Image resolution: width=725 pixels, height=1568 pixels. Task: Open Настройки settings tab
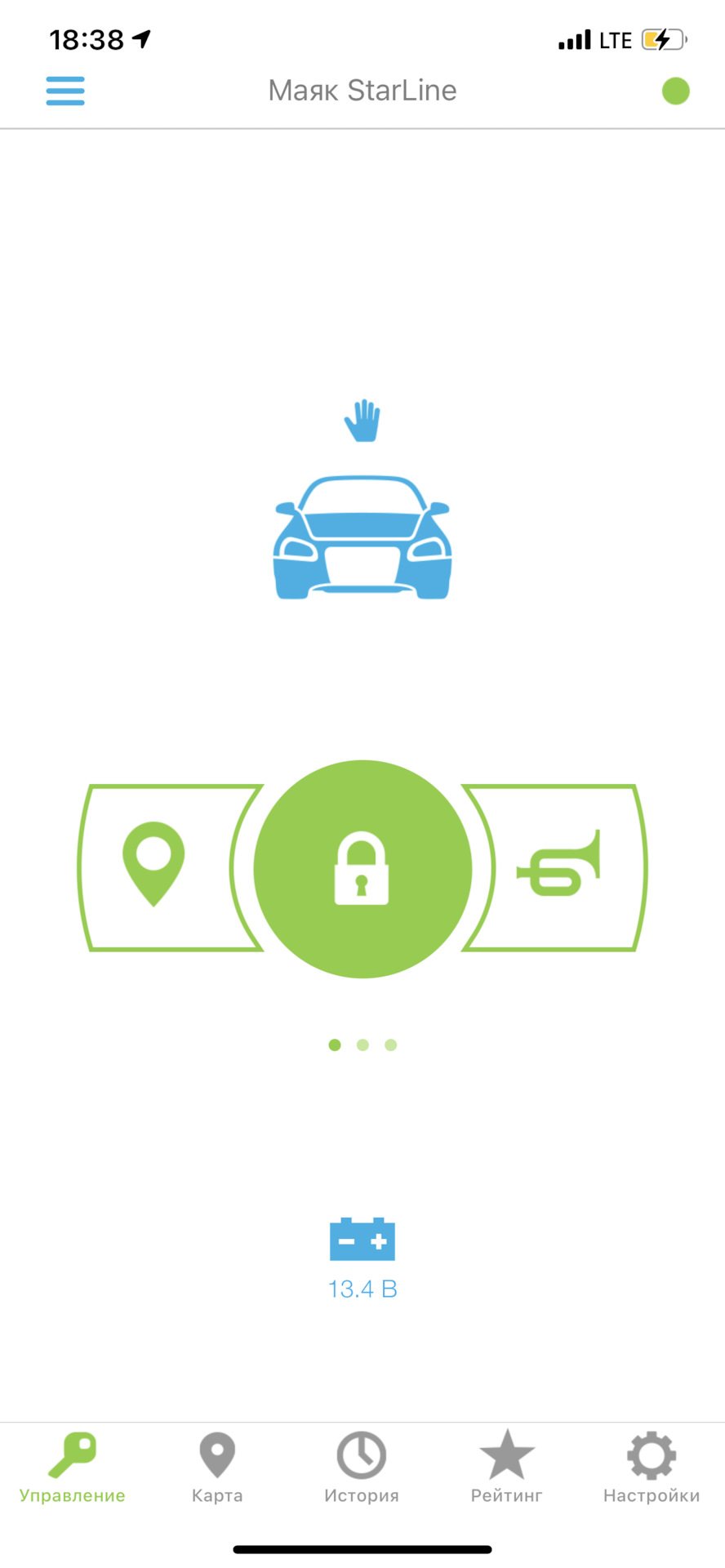tap(651, 1467)
